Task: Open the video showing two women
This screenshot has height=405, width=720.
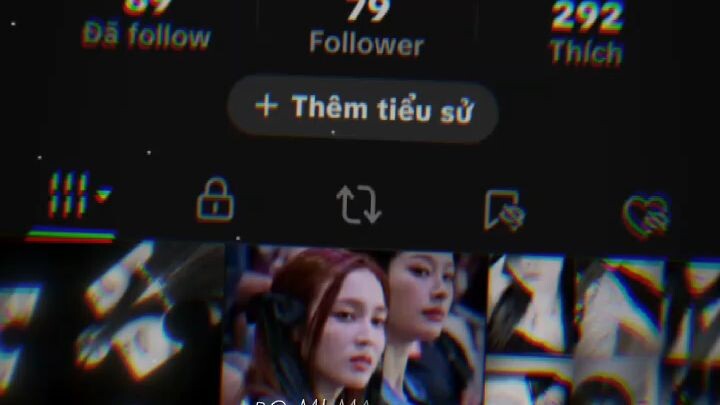Action: [355, 325]
